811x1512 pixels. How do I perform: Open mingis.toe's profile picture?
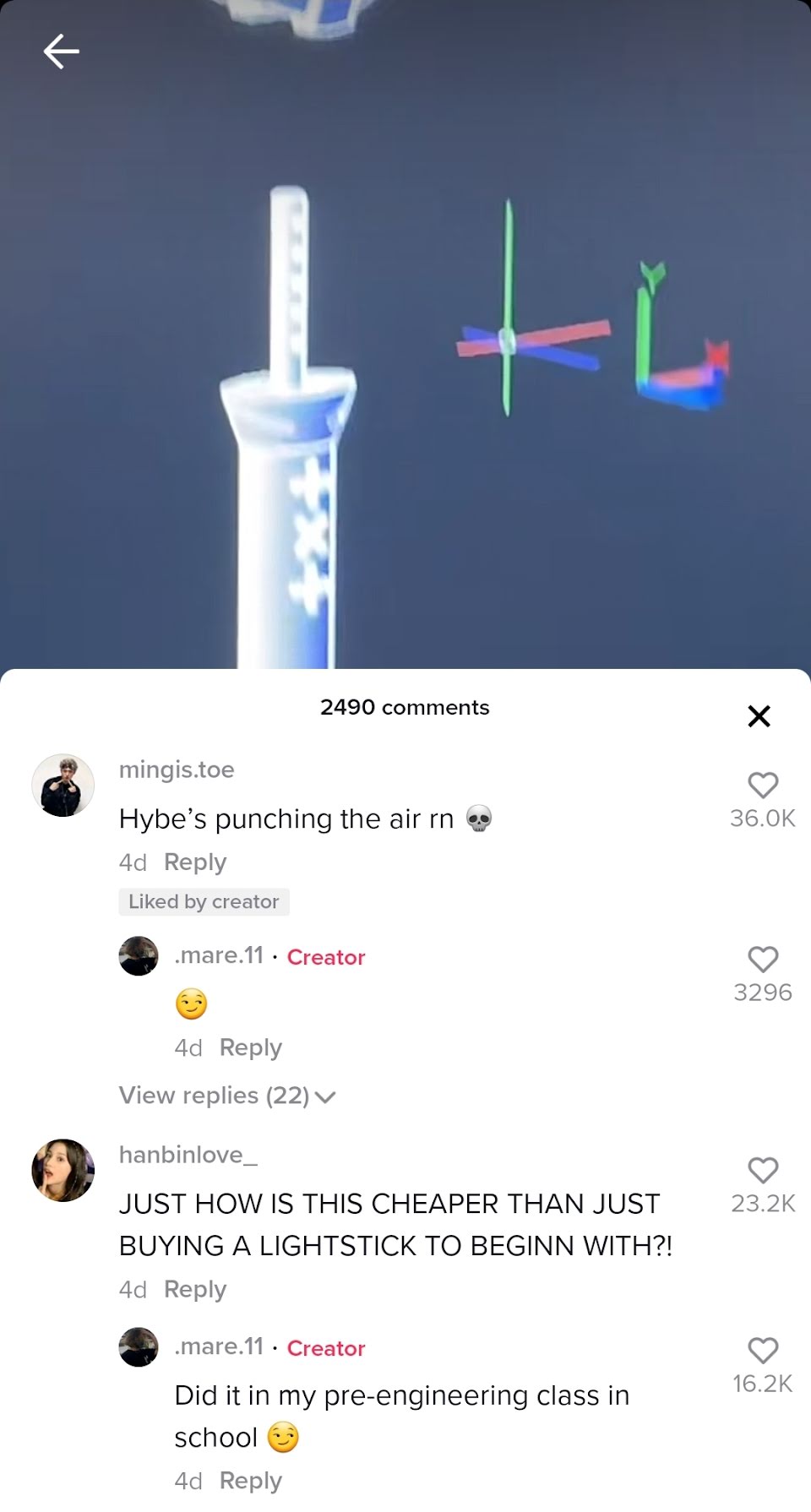coord(63,786)
